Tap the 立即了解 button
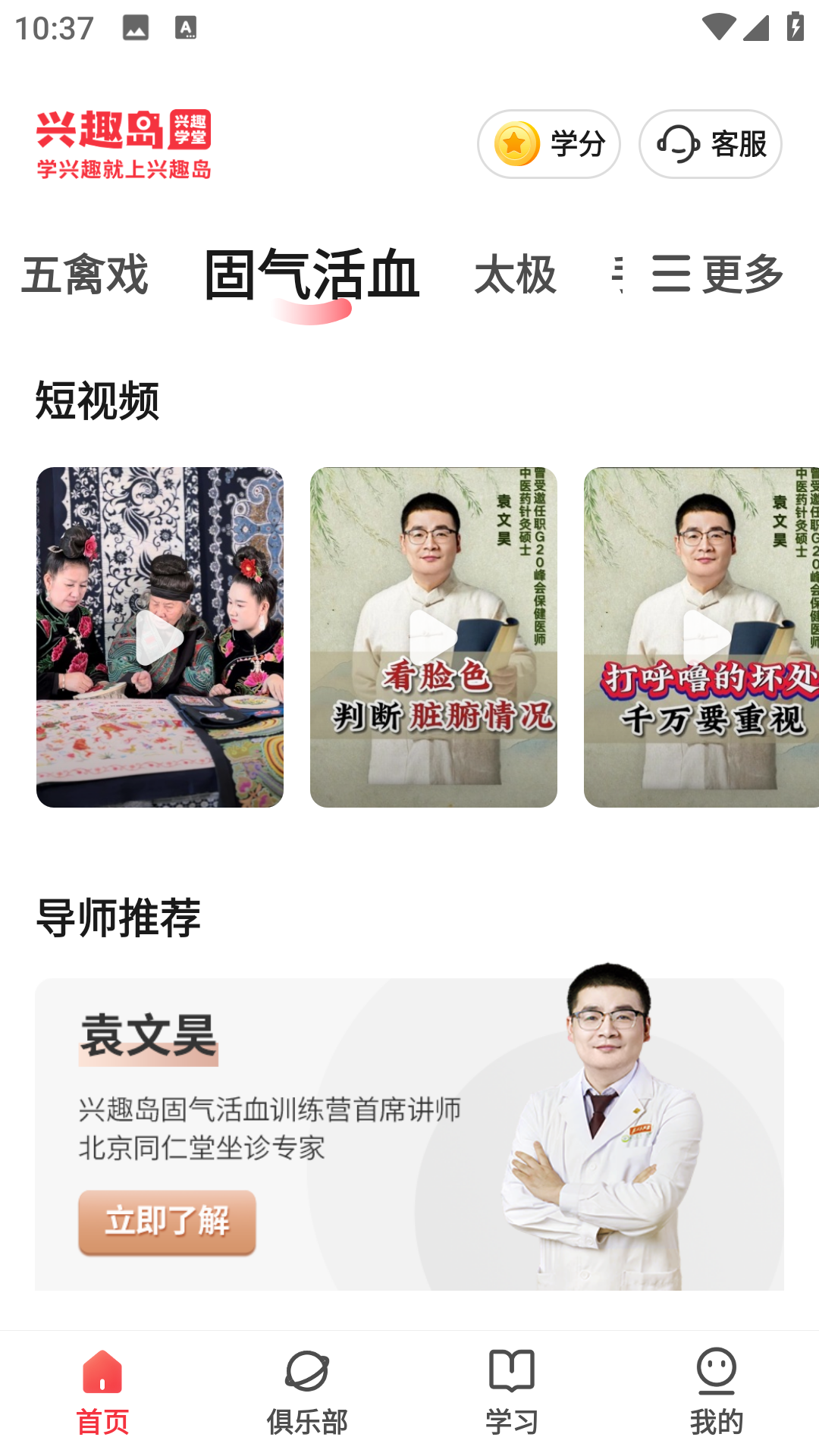Image resolution: width=819 pixels, height=1456 pixels. (168, 1221)
